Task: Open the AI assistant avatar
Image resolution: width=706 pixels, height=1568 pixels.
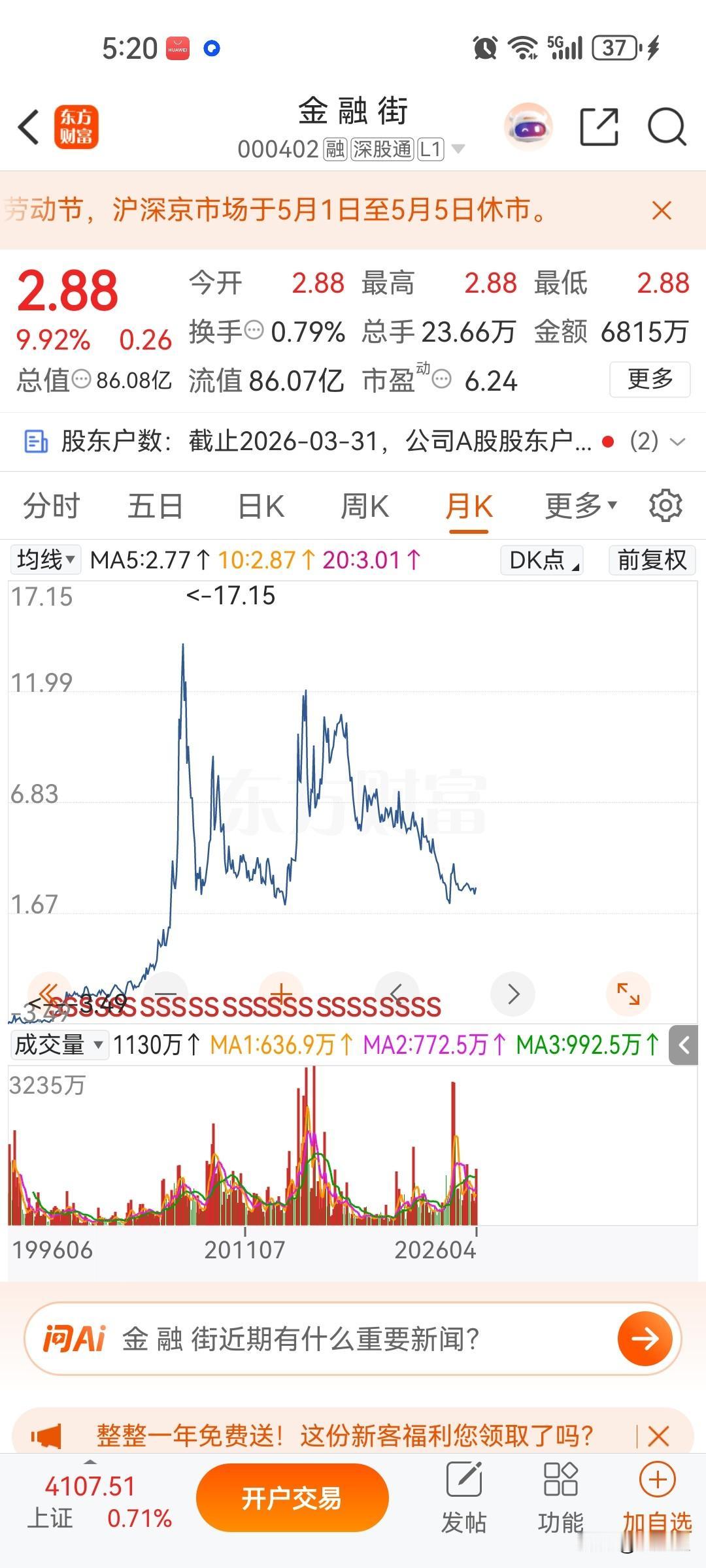Action: (528, 126)
